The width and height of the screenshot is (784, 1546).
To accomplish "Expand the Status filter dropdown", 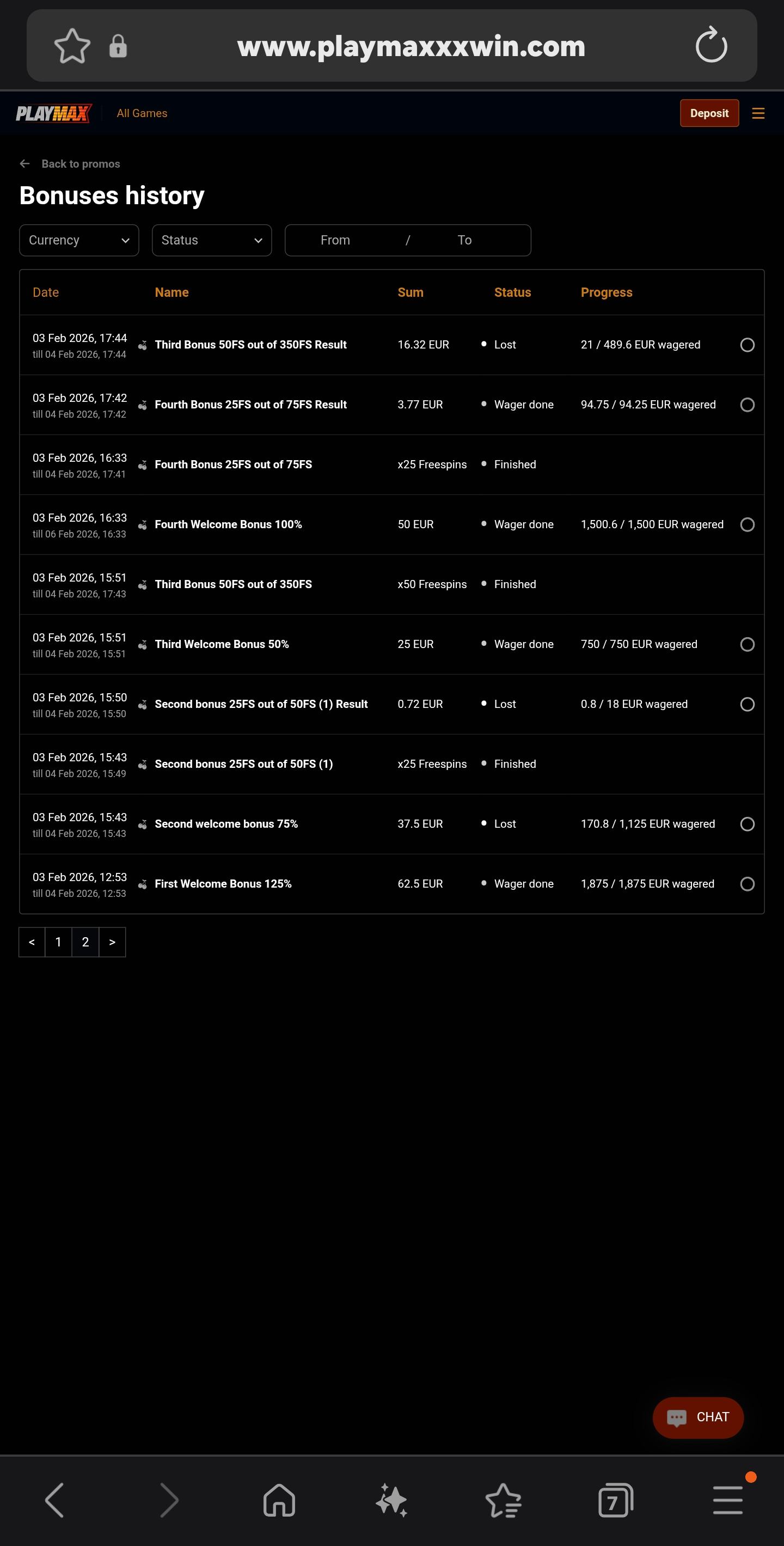I will coord(212,240).
